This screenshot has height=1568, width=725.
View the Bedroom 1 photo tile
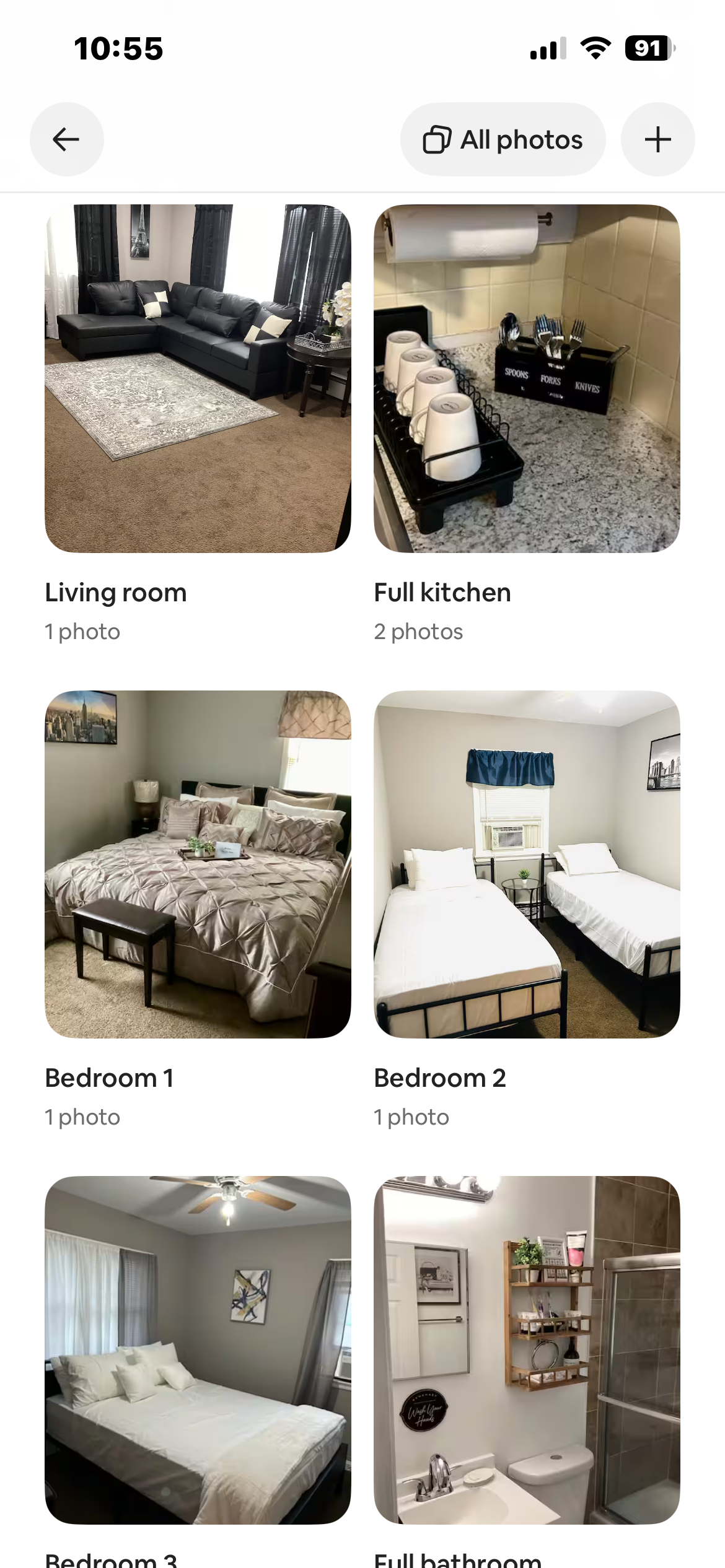(x=198, y=864)
